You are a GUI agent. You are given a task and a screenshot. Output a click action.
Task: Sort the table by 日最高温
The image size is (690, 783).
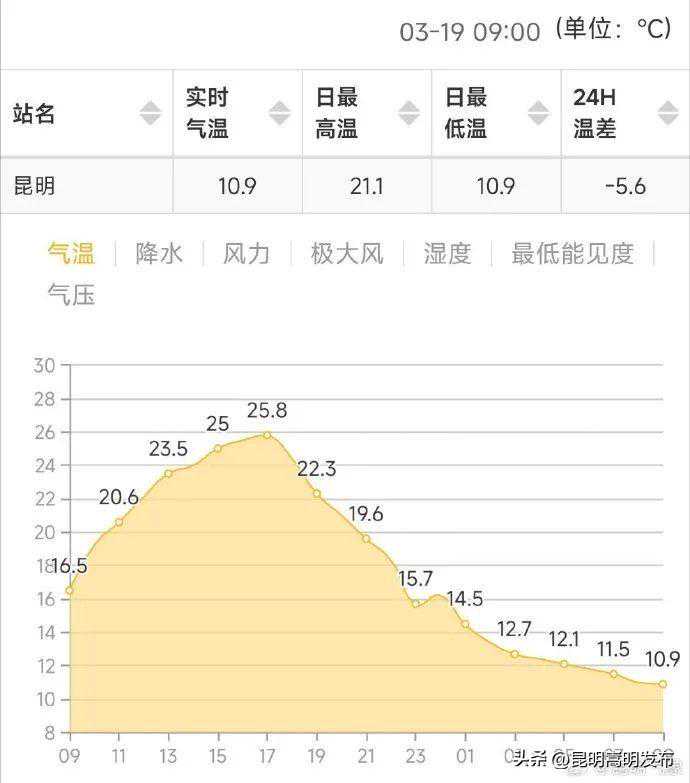pos(408,113)
